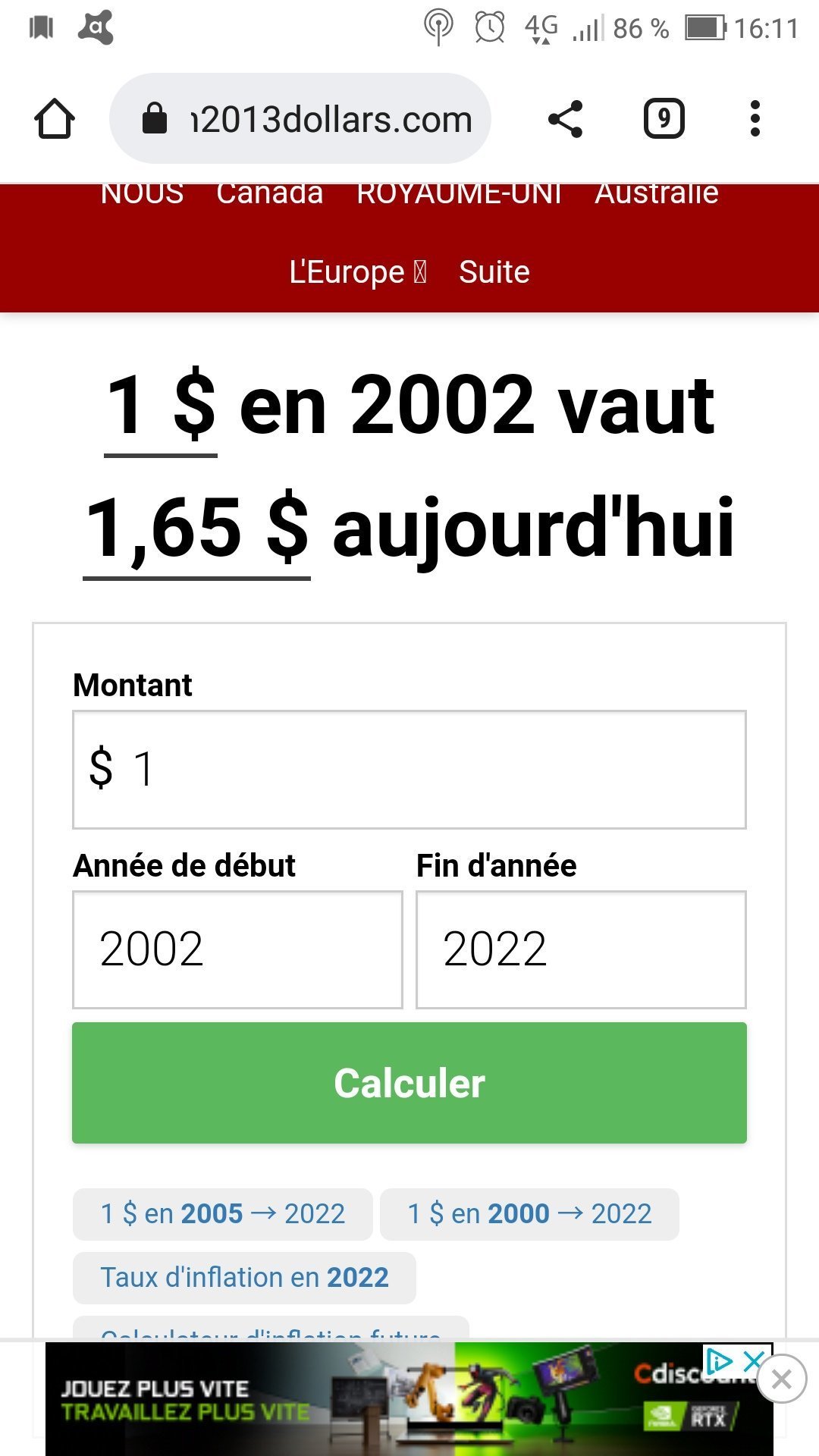
Task: Open Taux d'inflation en 2022
Action: point(244,1278)
